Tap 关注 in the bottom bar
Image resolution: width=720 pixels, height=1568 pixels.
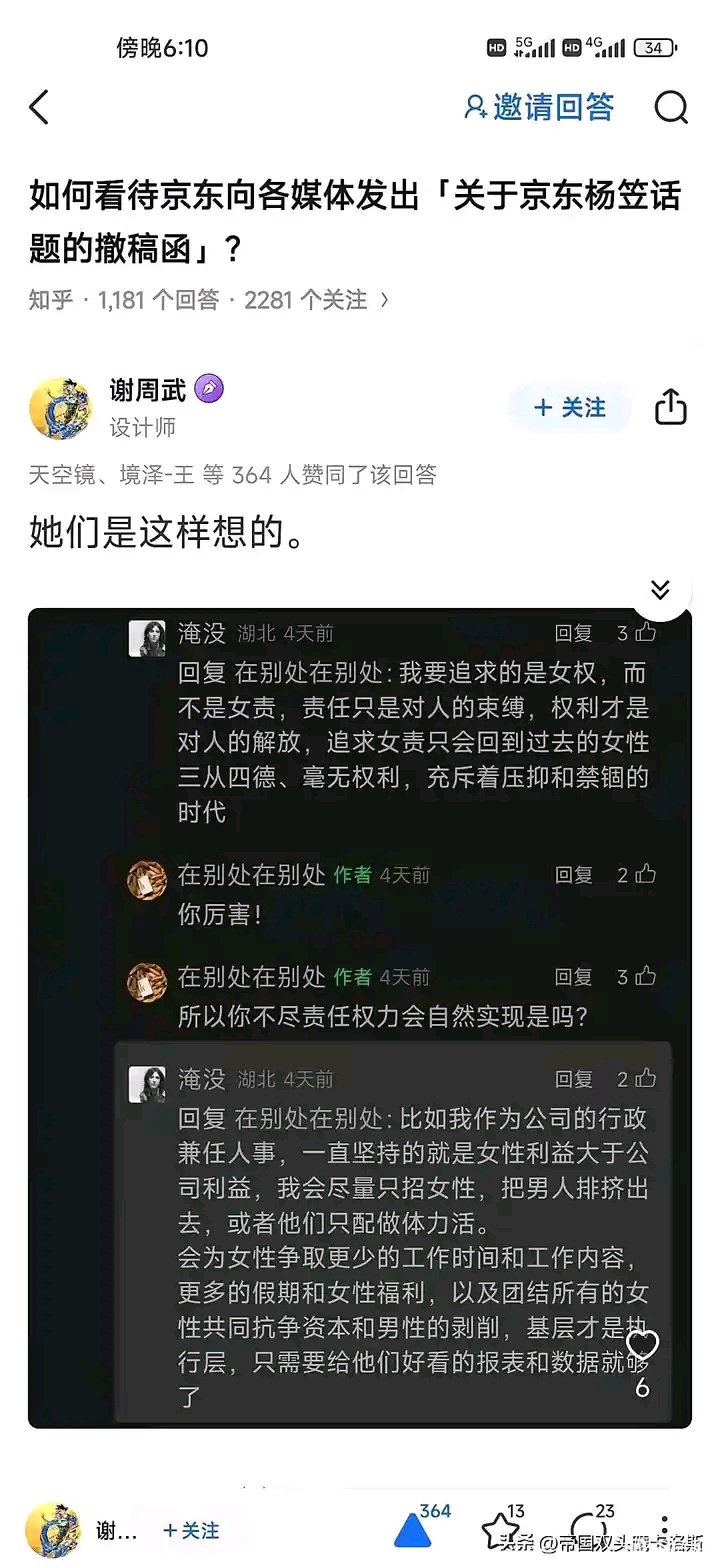click(191, 1531)
